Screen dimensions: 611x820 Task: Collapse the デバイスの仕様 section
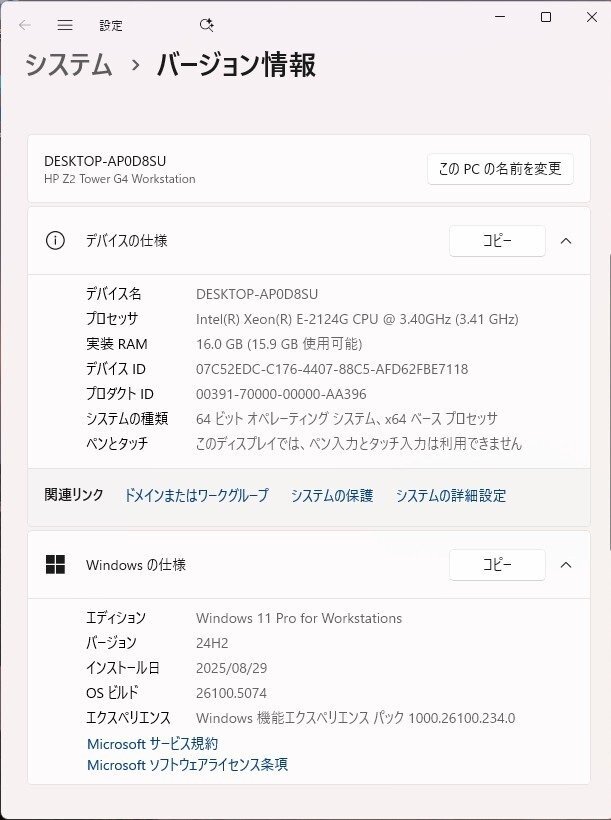(566, 241)
